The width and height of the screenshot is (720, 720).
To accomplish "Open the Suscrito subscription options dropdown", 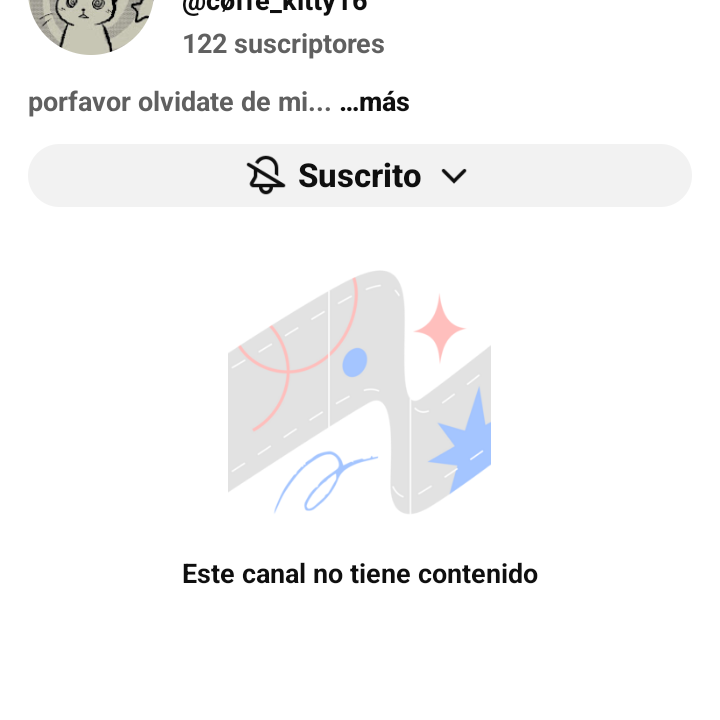I will point(359,176).
